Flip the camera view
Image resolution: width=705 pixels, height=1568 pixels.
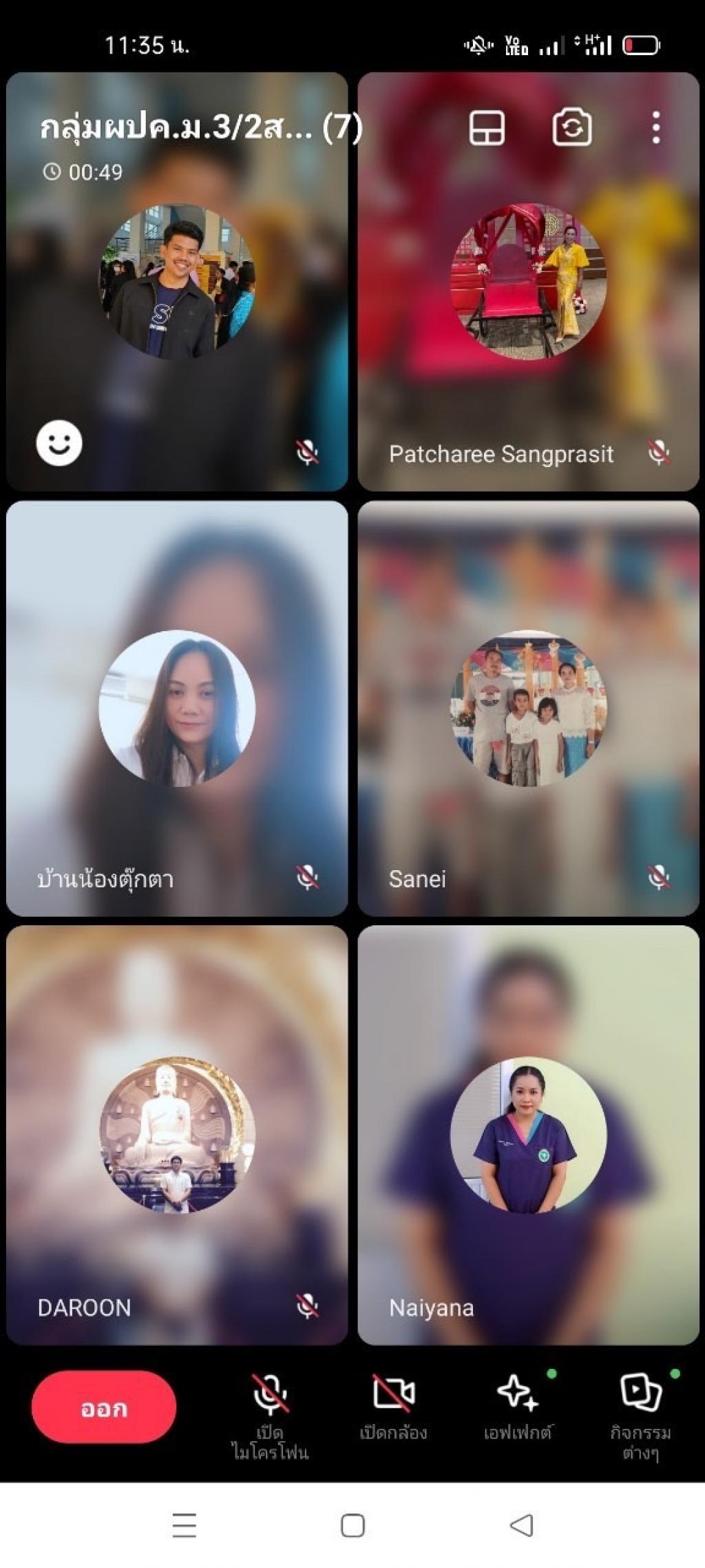(x=572, y=128)
